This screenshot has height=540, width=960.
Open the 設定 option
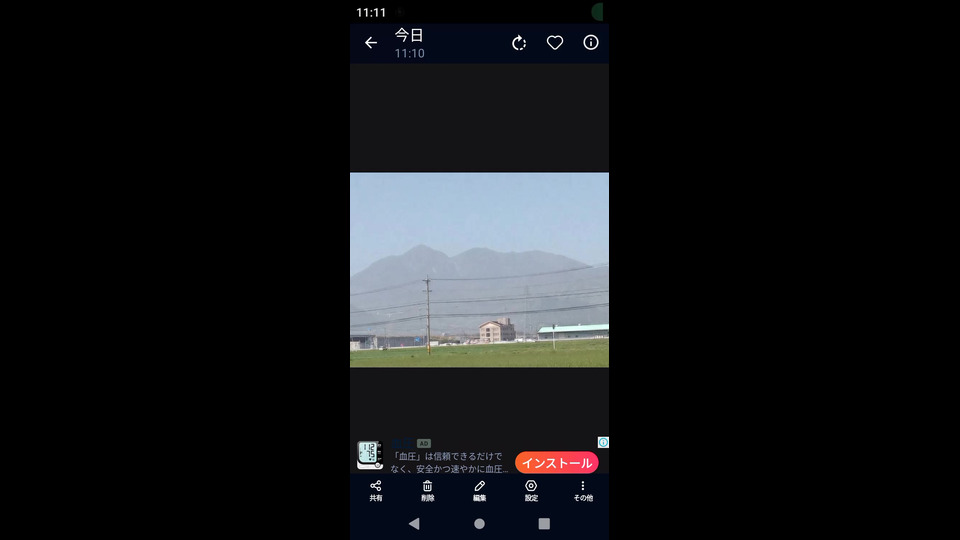pyautogui.click(x=531, y=490)
